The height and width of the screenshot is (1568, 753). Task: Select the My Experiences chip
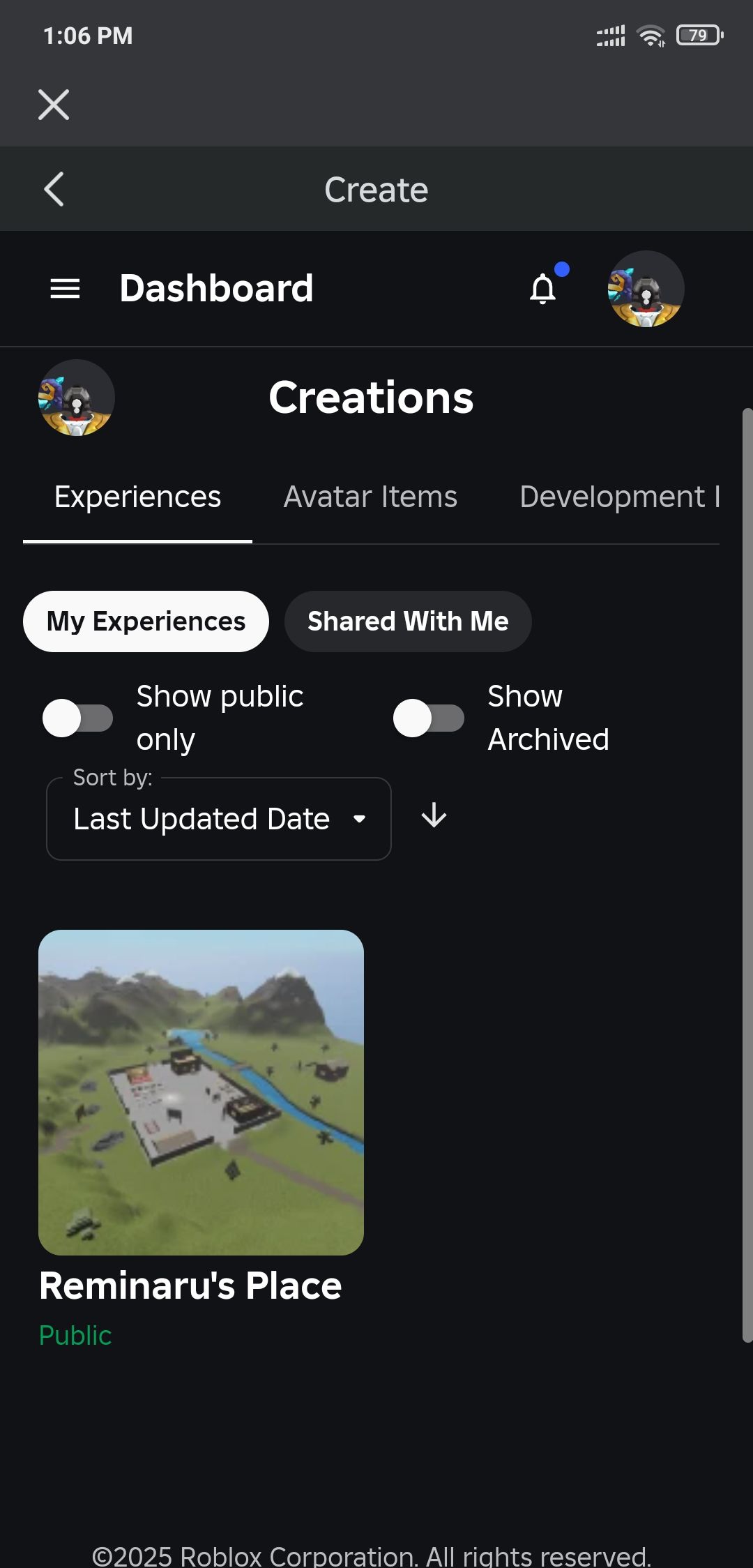click(146, 621)
